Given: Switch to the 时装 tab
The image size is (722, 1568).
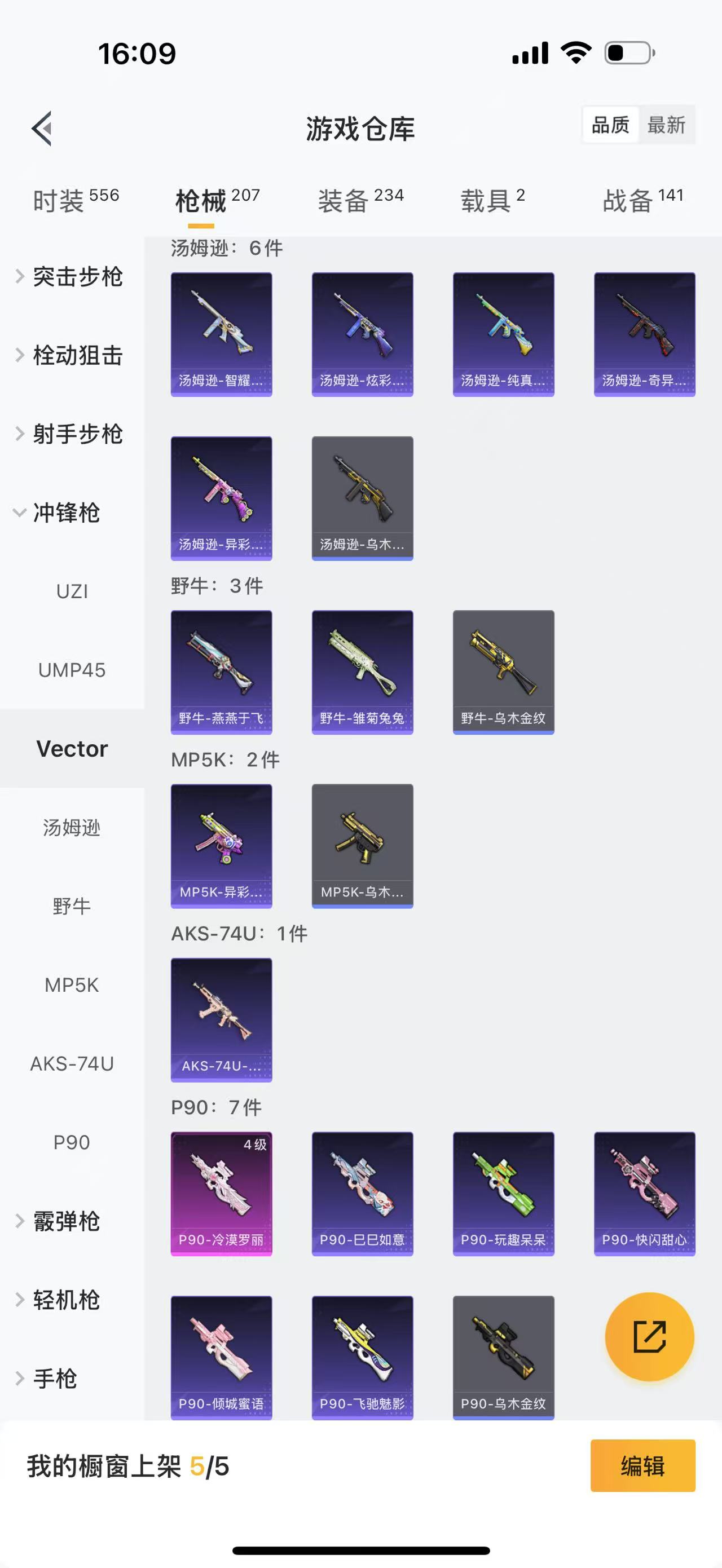Looking at the screenshot, I should pyautogui.click(x=75, y=200).
